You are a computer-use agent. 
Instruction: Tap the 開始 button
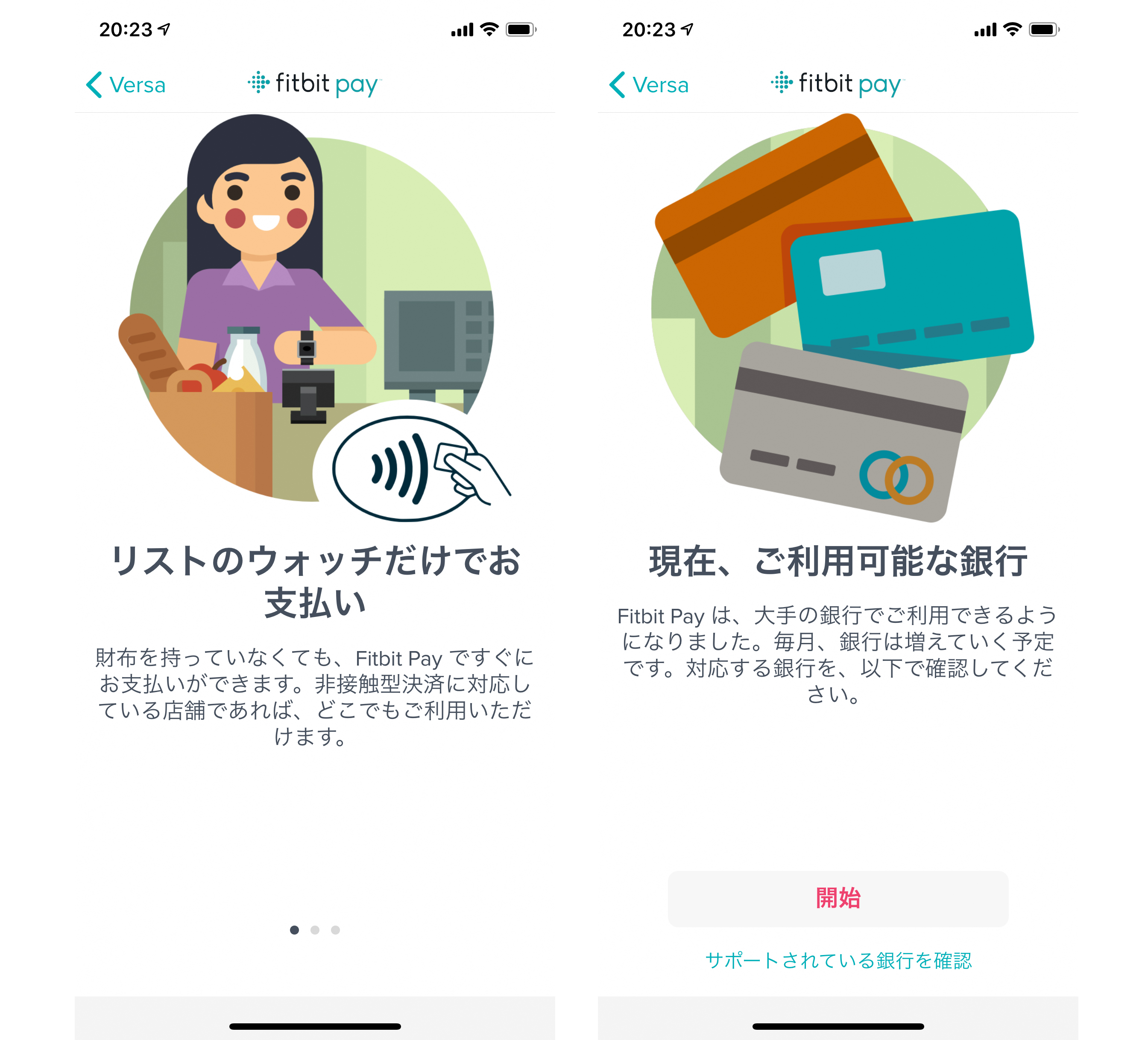(838, 898)
